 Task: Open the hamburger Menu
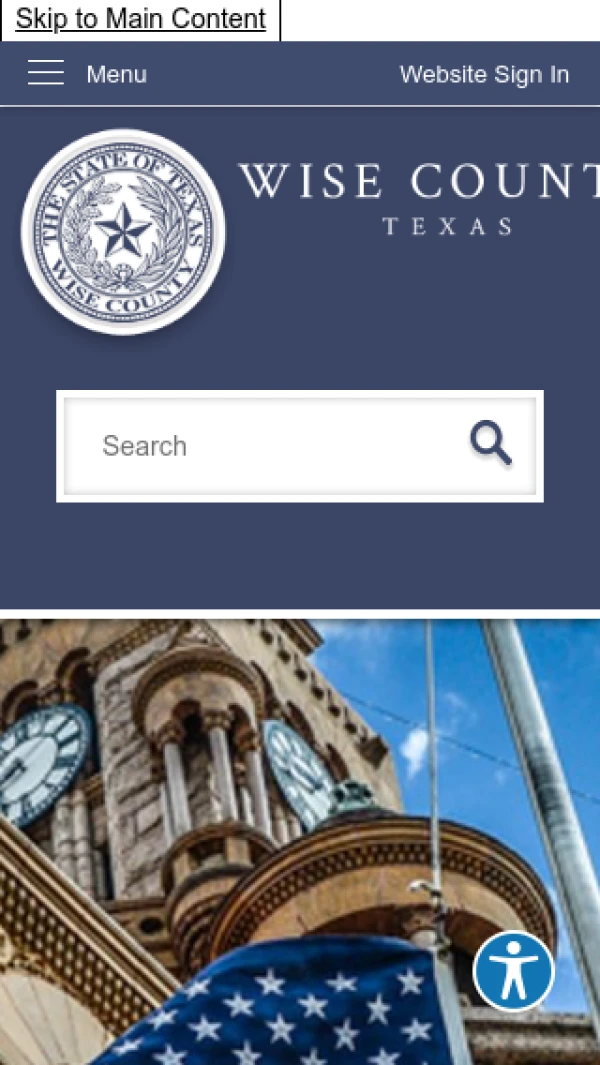coord(87,74)
